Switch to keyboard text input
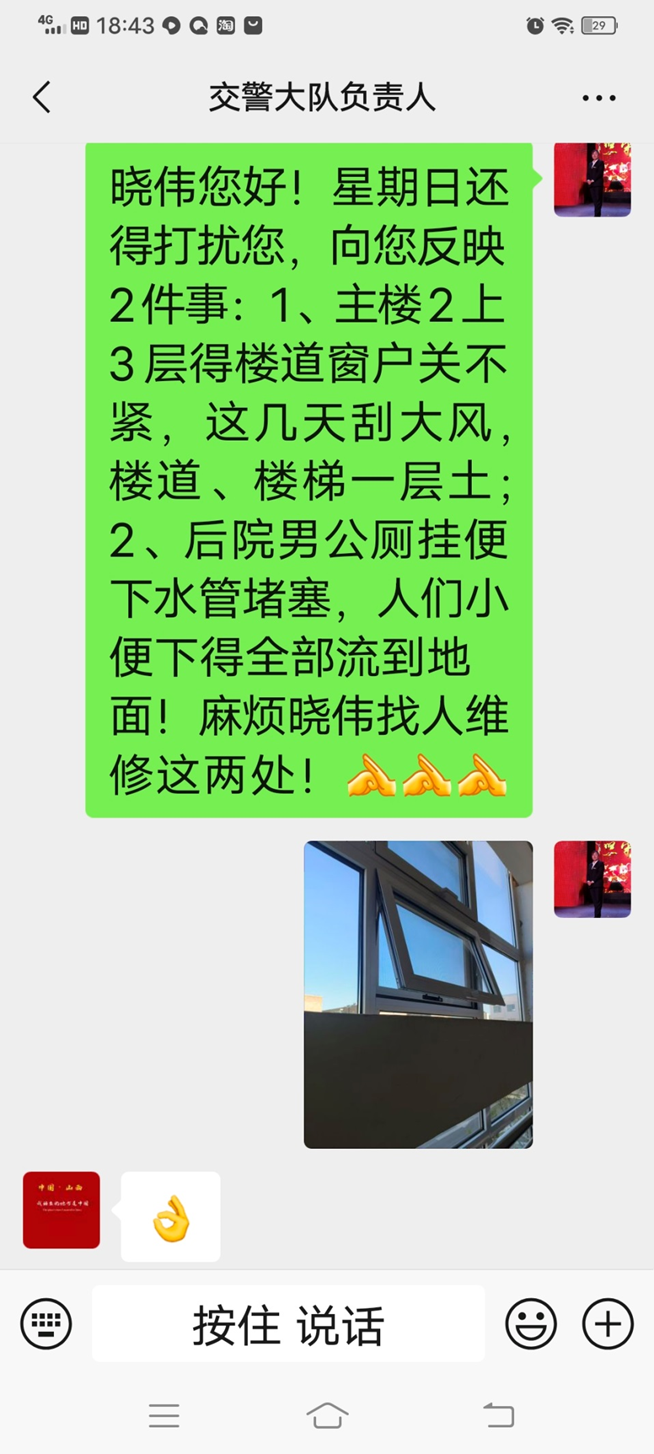The width and height of the screenshot is (654, 1454). click(46, 1324)
